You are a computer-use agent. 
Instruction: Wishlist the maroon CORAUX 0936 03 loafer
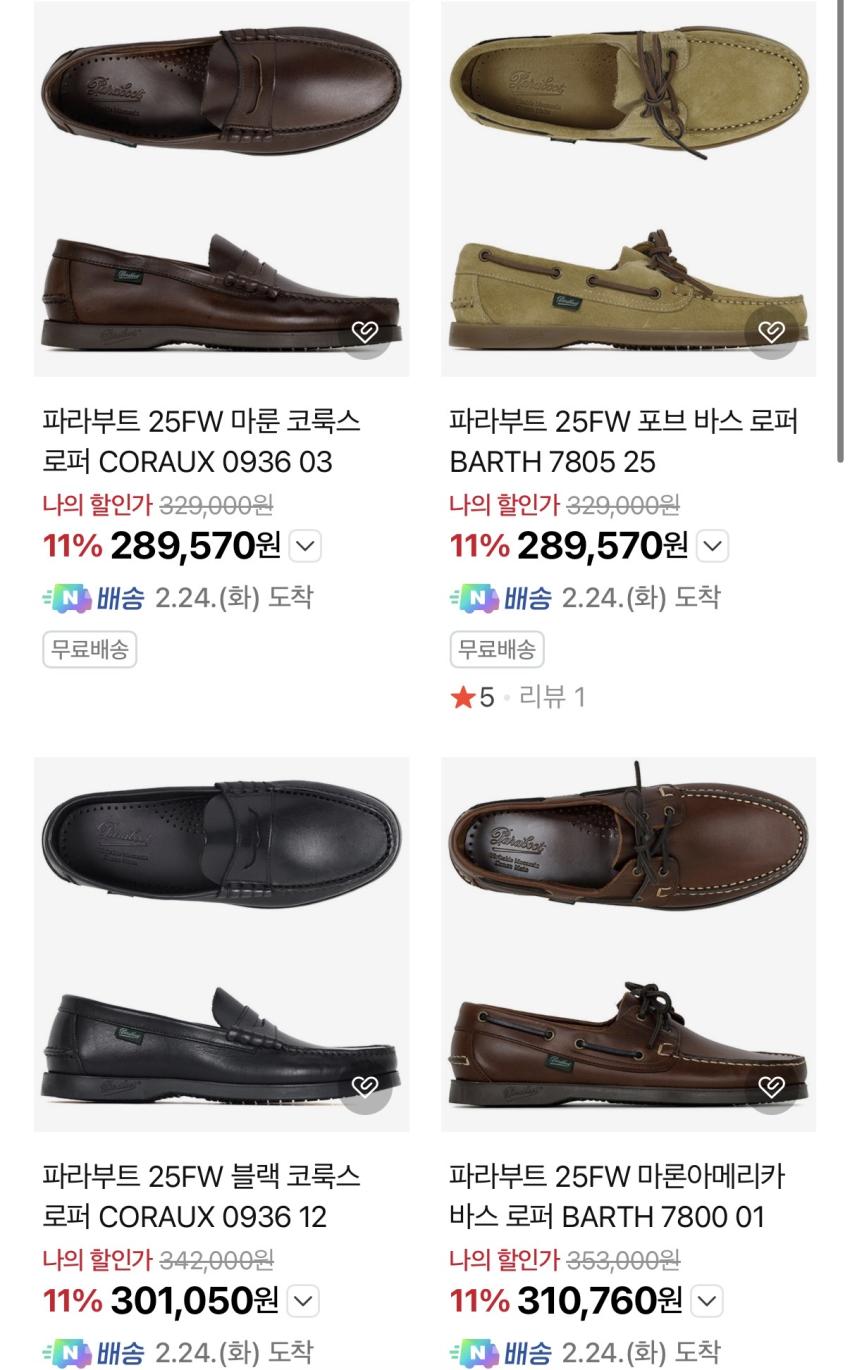(x=365, y=332)
